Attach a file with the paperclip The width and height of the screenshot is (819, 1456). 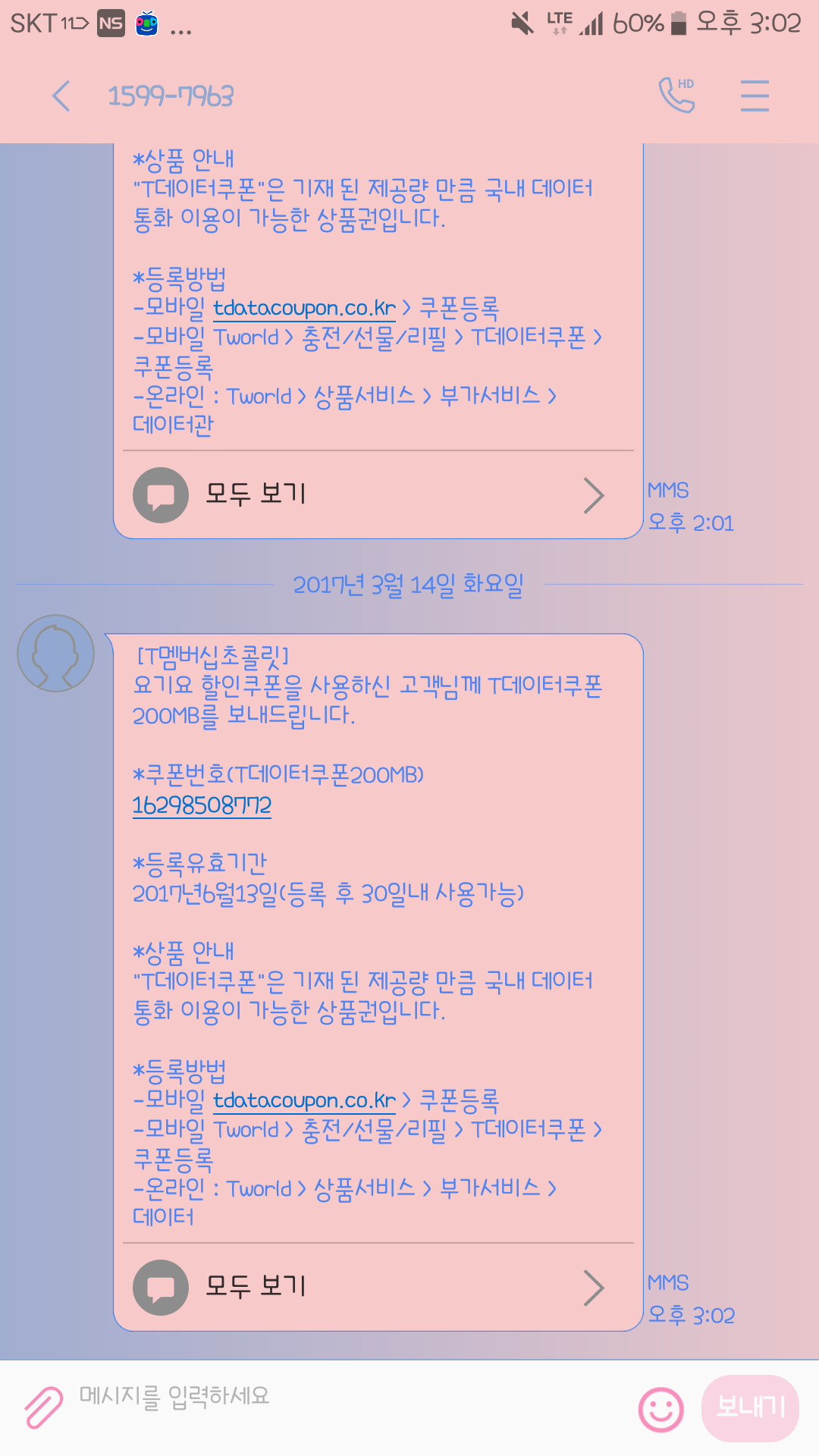(x=43, y=1407)
